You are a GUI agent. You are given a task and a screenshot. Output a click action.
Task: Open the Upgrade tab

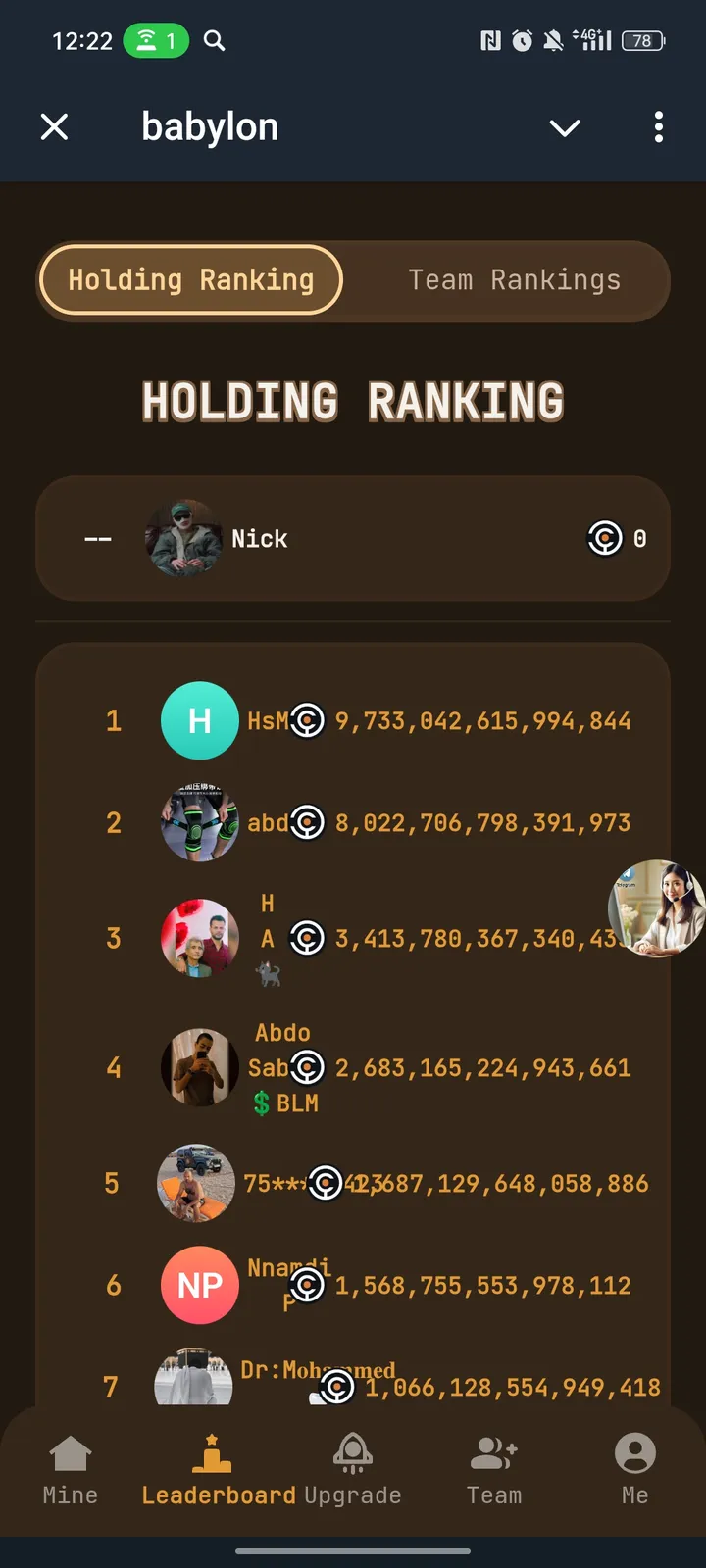[x=353, y=1468]
